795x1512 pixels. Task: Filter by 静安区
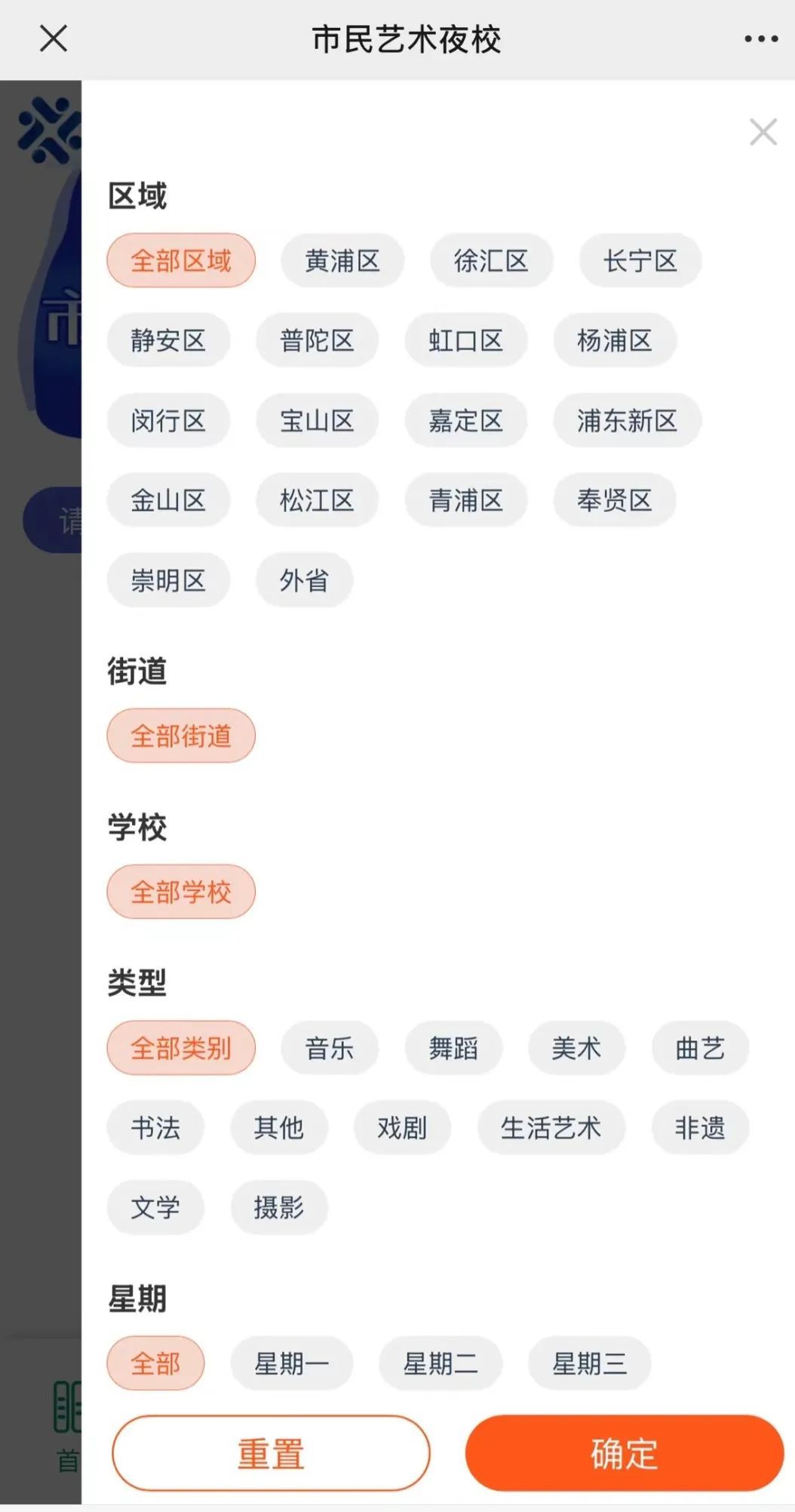[168, 341]
